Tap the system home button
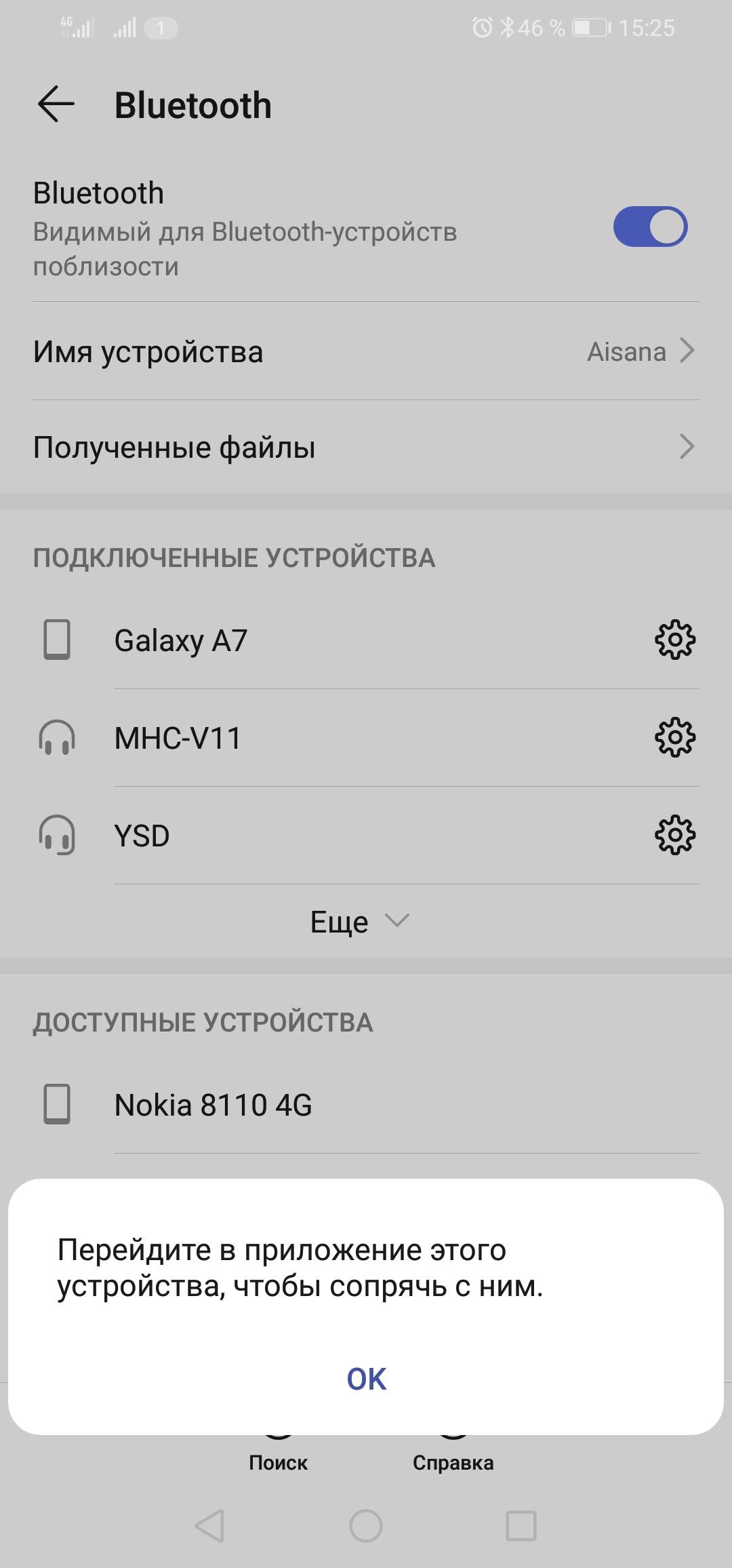Viewport: 732px width, 1568px height. (366, 1526)
